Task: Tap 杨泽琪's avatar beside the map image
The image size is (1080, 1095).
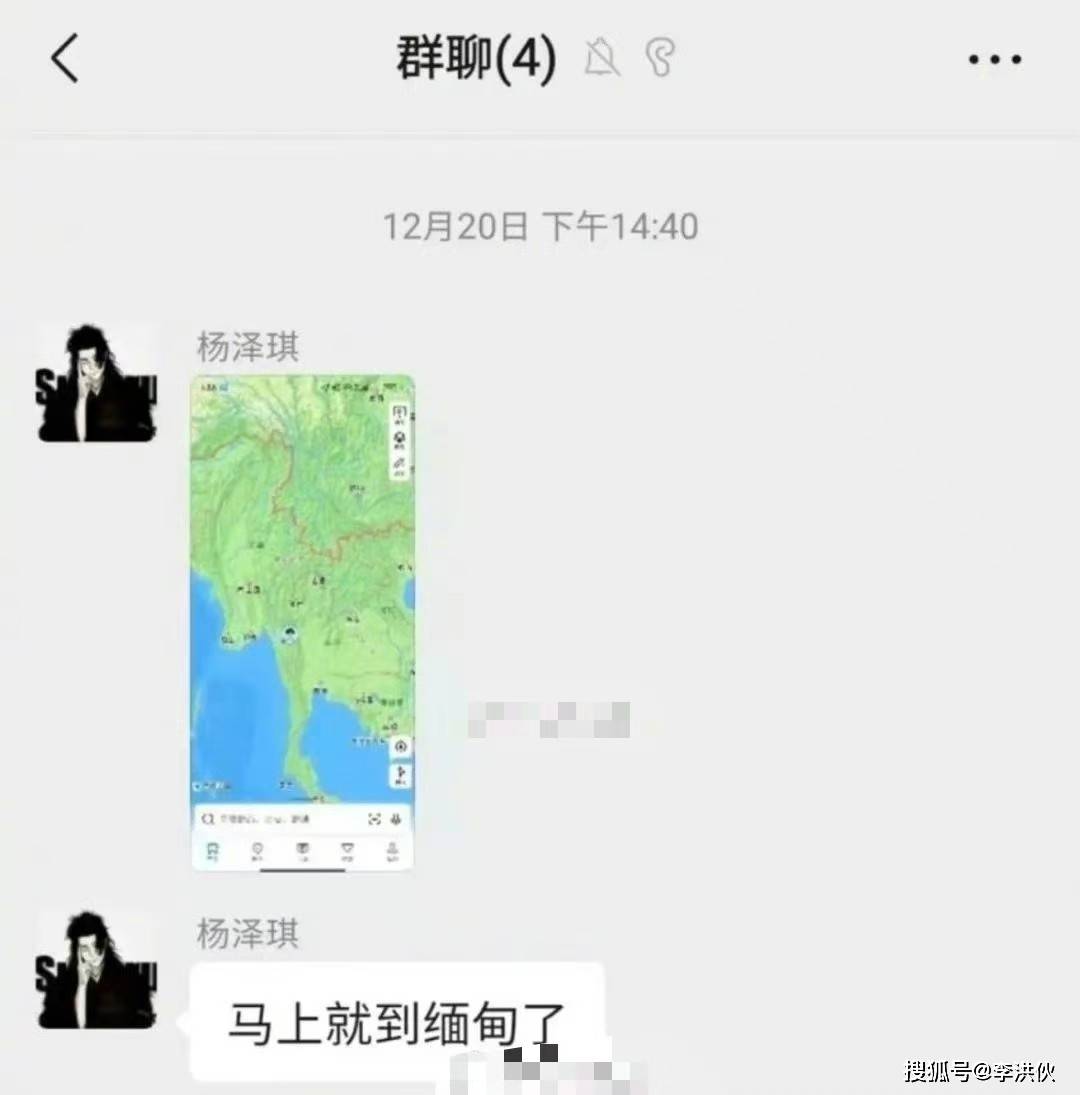Action: [97, 383]
